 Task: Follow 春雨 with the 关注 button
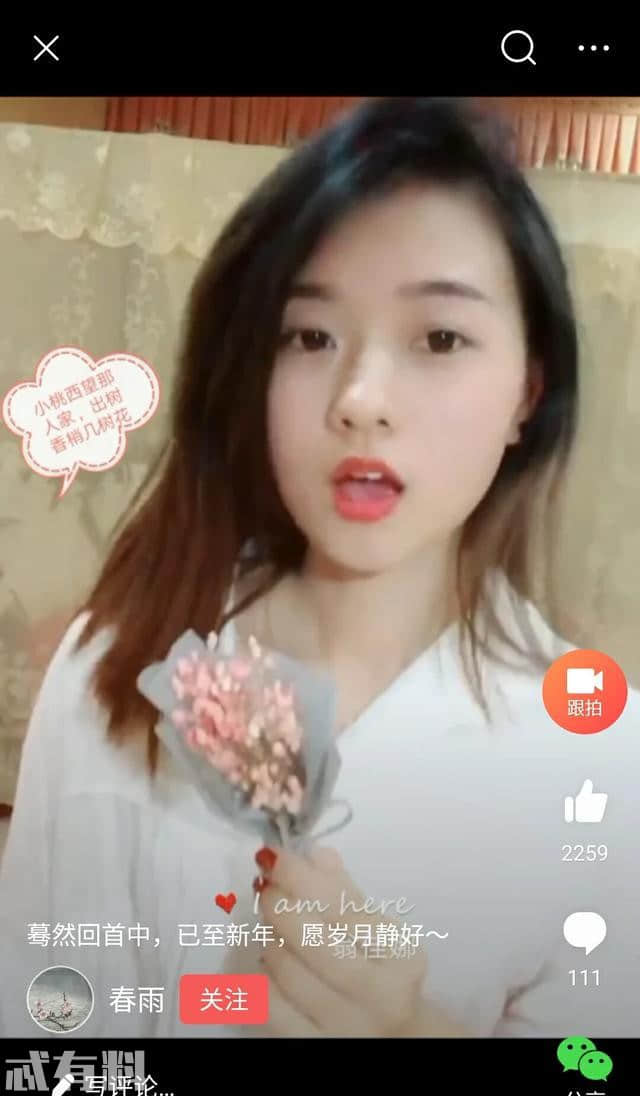point(224,999)
